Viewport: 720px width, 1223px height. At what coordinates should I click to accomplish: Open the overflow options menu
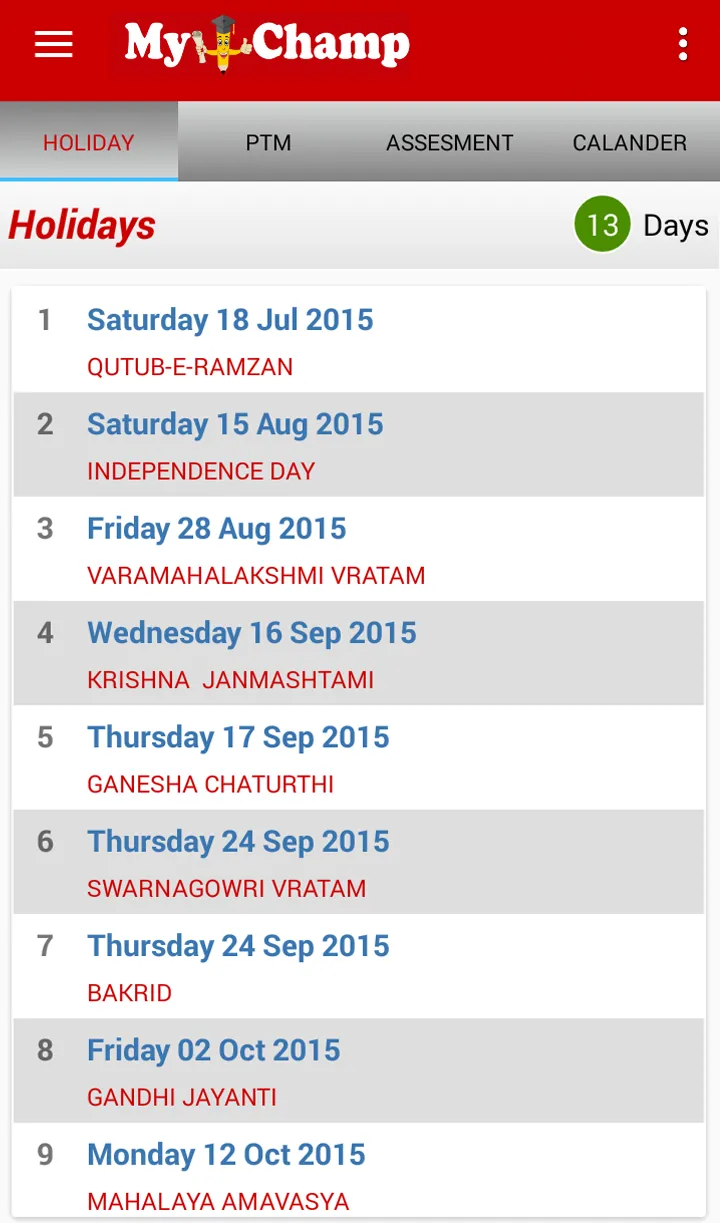pyautogui.click(x=684, y=44)
